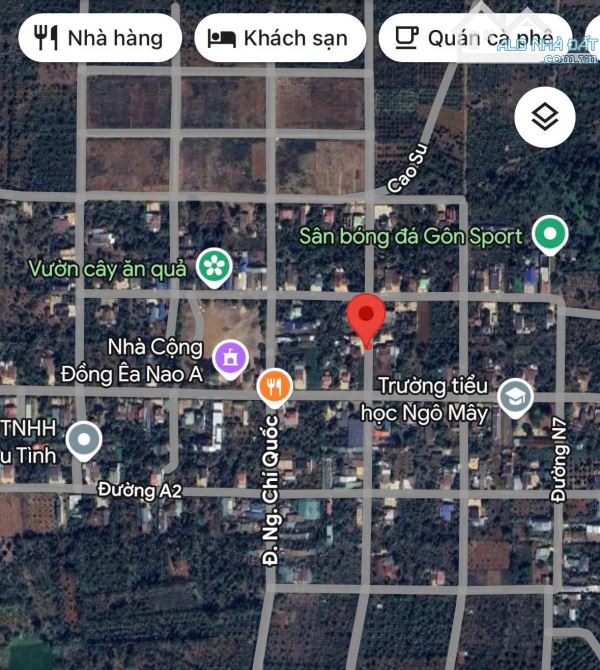This screenshot has height=670, width=600.
Task: Open the grey TNHH place marker
Action: pyautogui.click(x=83, y=439)
